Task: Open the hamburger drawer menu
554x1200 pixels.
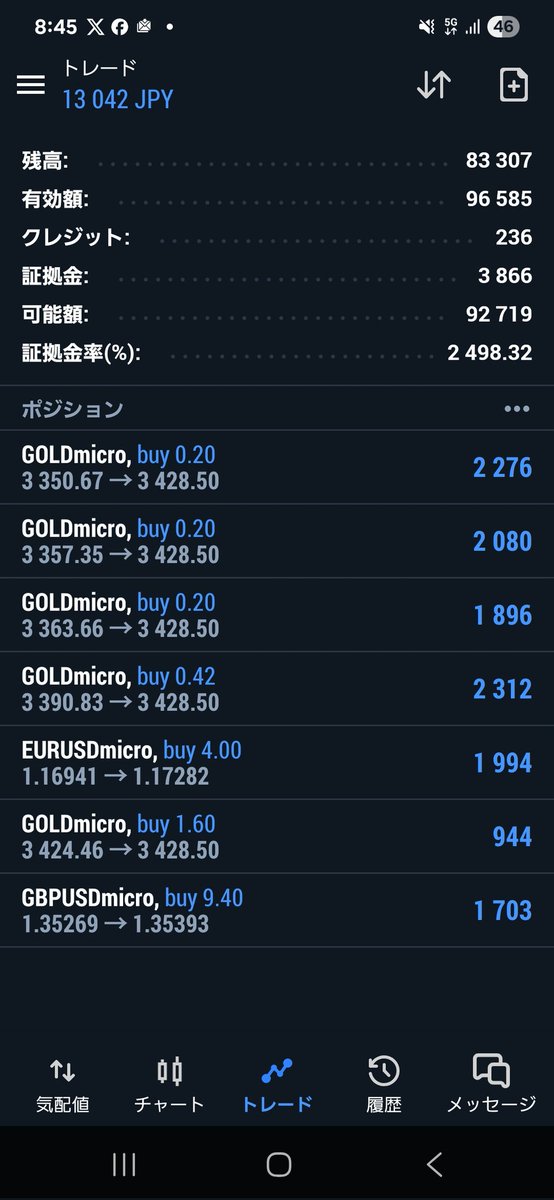Action: click(x=31, y=85)
